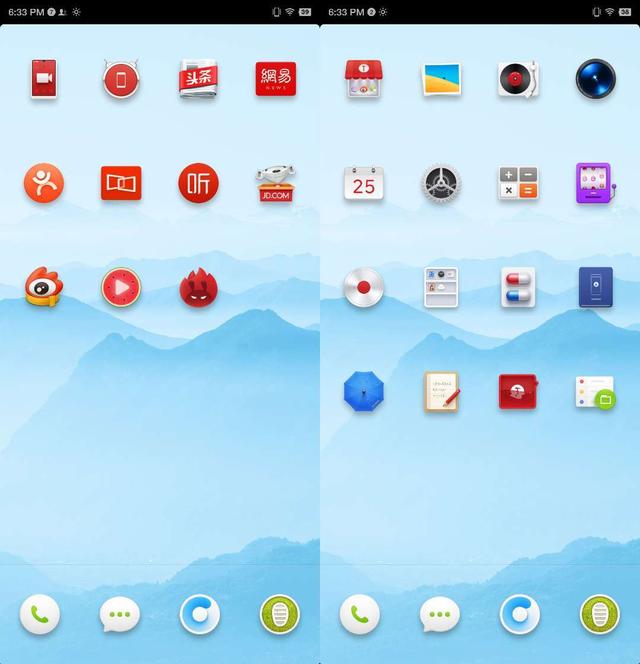Open the blue umbrella weather app

tap(364, 391)
